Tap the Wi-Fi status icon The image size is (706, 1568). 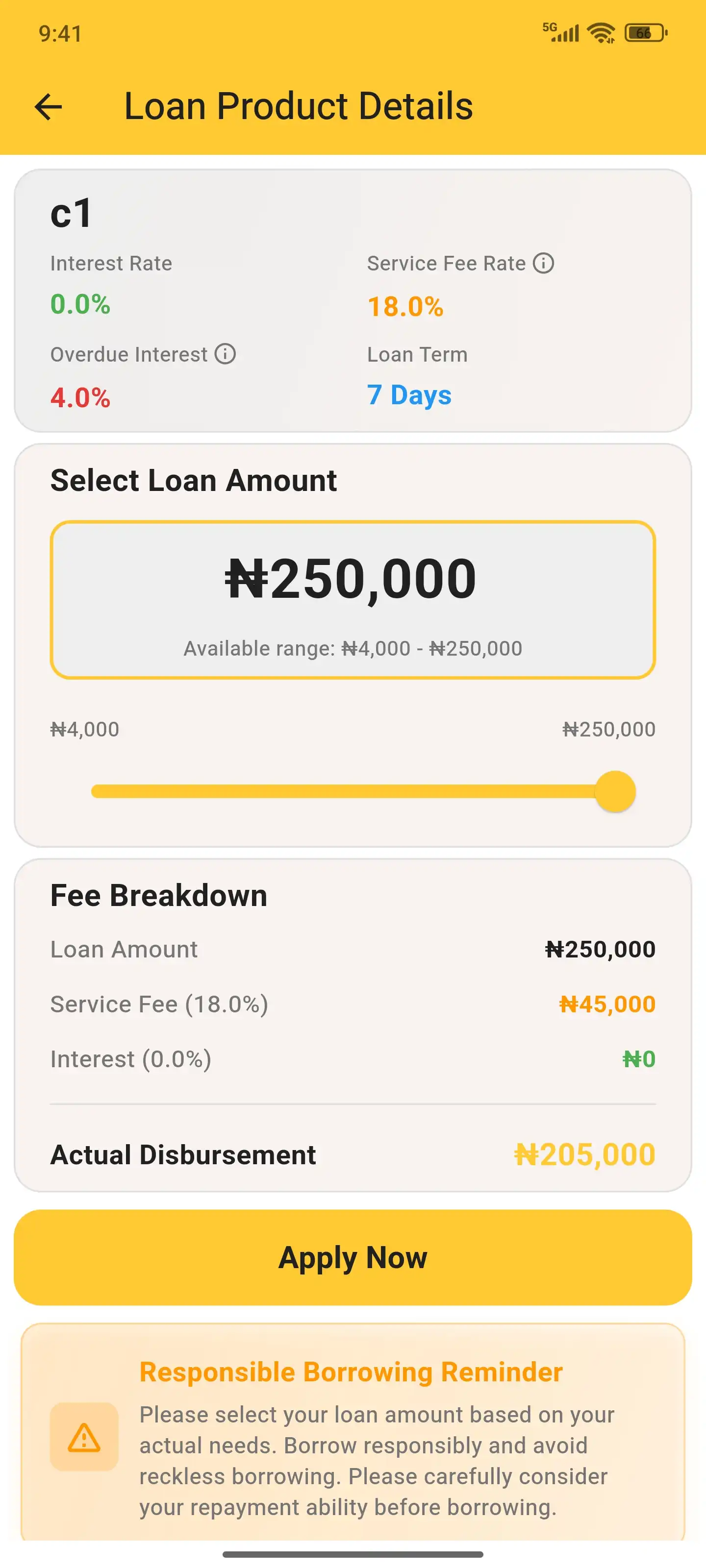(x=601, y=33)
